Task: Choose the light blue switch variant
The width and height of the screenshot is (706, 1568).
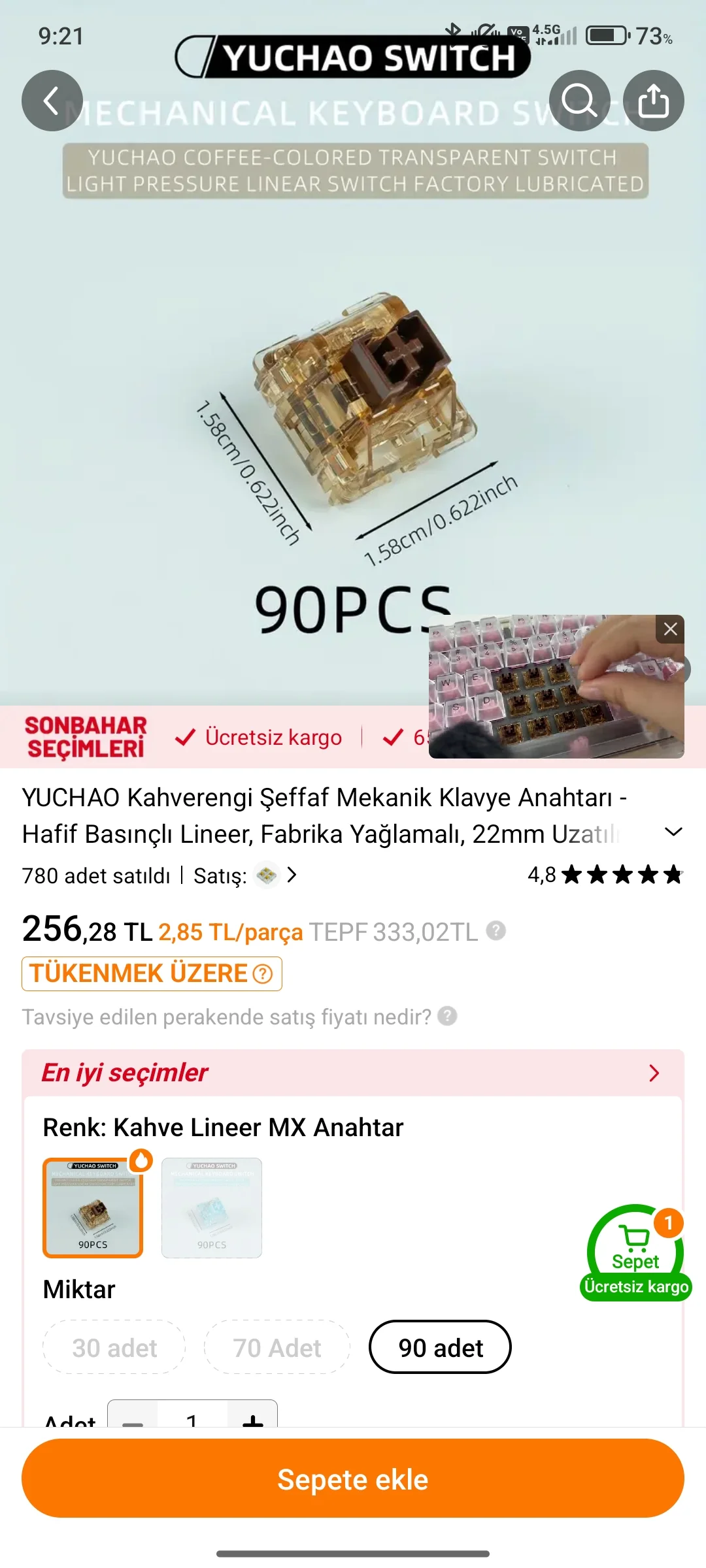Action: [x=212, y=1207]
